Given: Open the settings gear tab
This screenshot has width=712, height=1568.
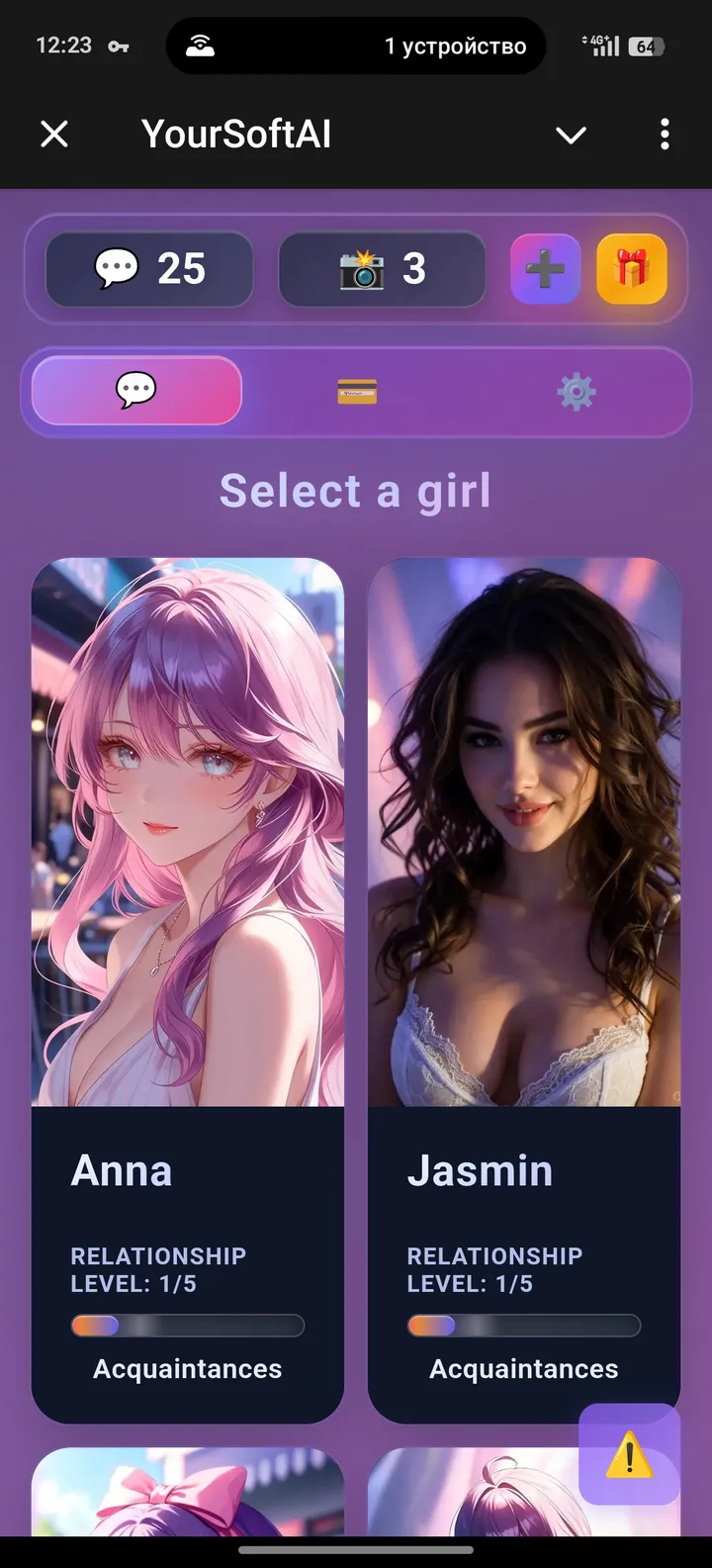Looking at the screenshot, I should click(x=577, y=393).
